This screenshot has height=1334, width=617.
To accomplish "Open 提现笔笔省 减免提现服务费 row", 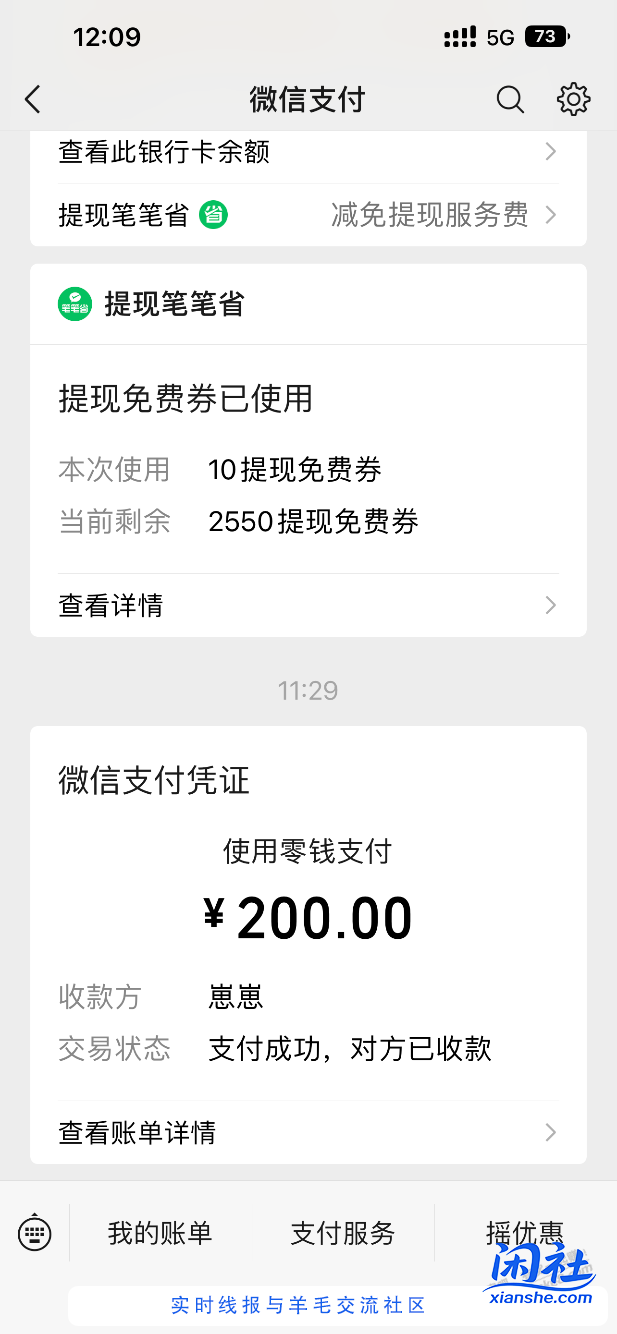I will point(308,215).
